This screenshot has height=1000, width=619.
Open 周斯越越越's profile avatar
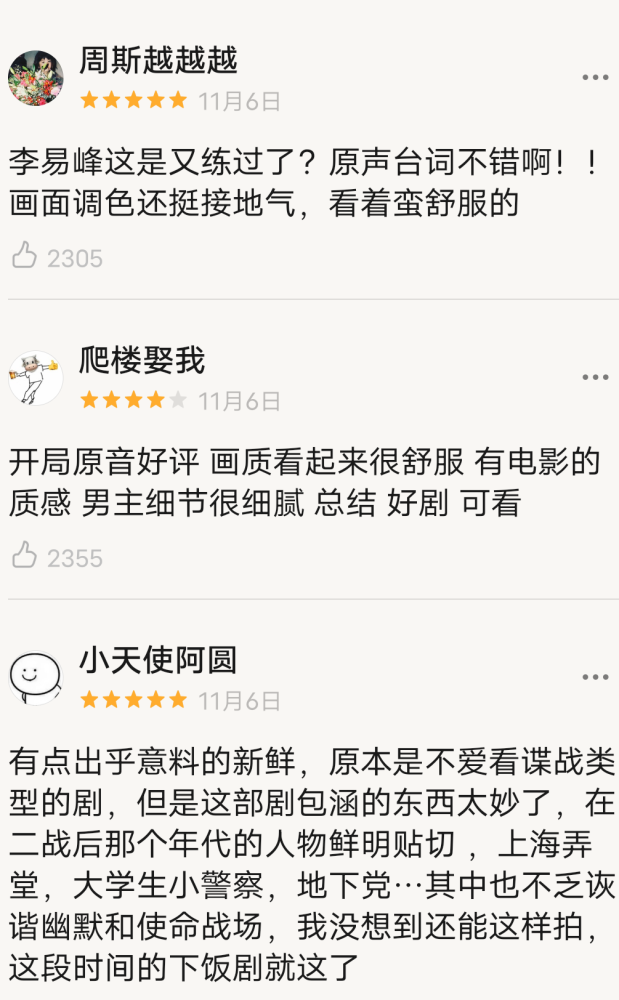(x=35, y=78)
